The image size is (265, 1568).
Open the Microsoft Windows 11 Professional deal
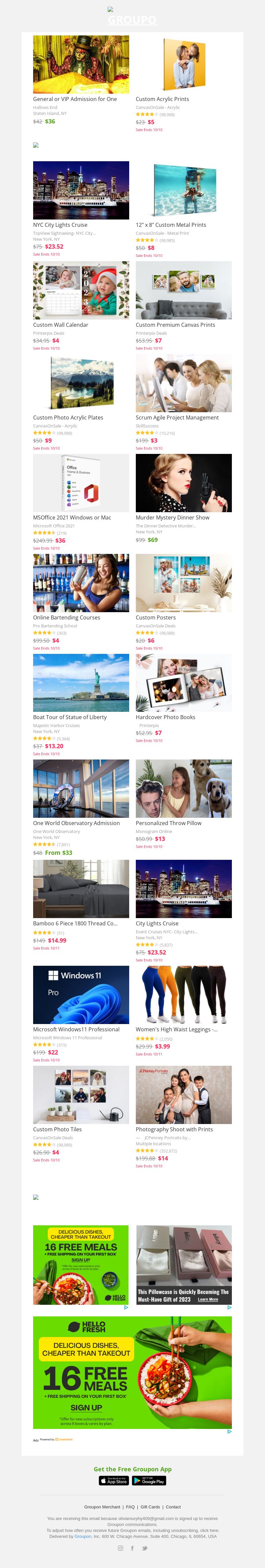(76, 1029)
